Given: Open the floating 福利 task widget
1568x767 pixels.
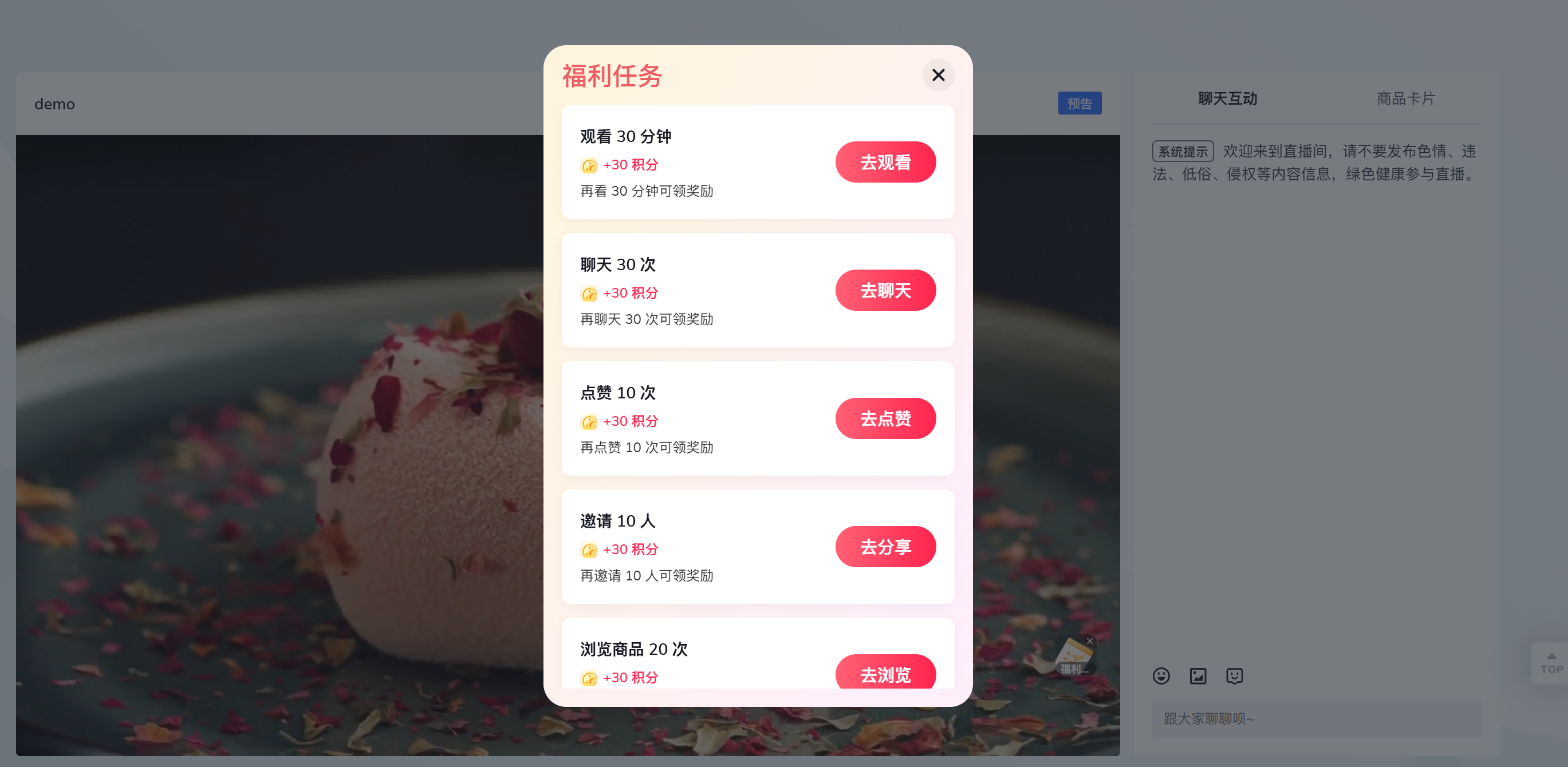Looking at the screenshot, I should 1073,659.
